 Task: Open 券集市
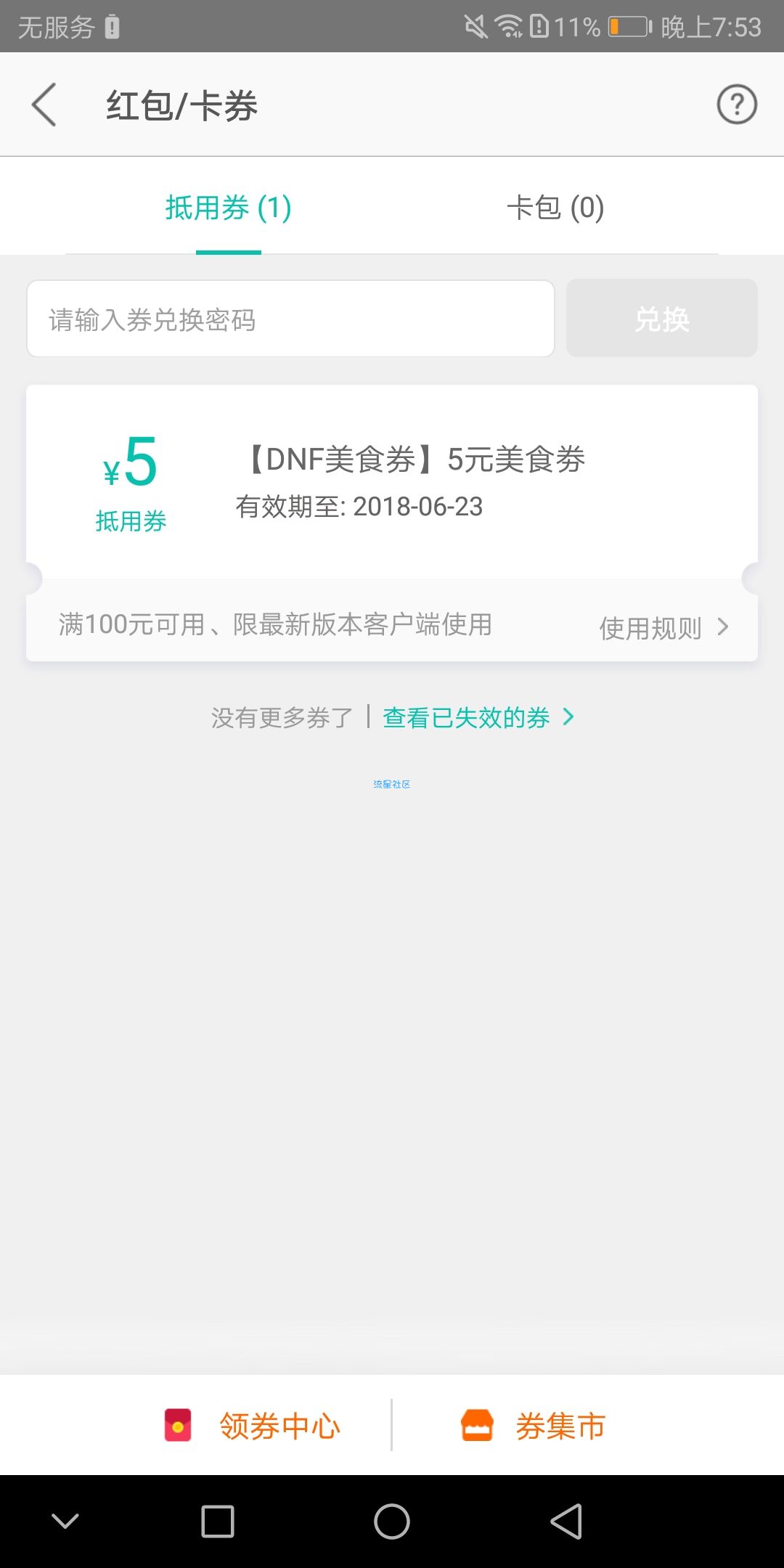point(533,1426)
